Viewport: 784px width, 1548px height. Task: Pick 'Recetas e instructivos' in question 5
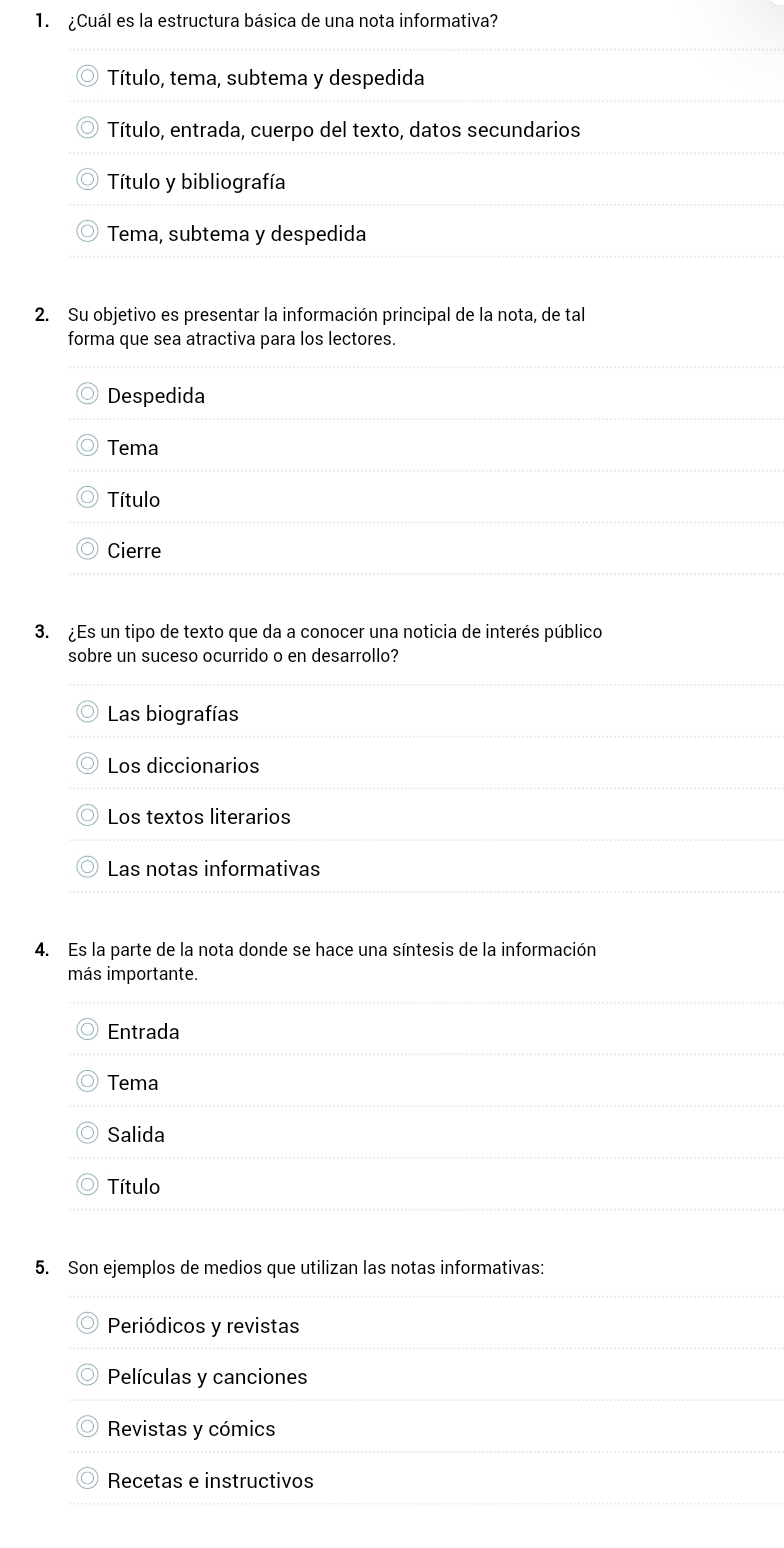pos(88,1480)
